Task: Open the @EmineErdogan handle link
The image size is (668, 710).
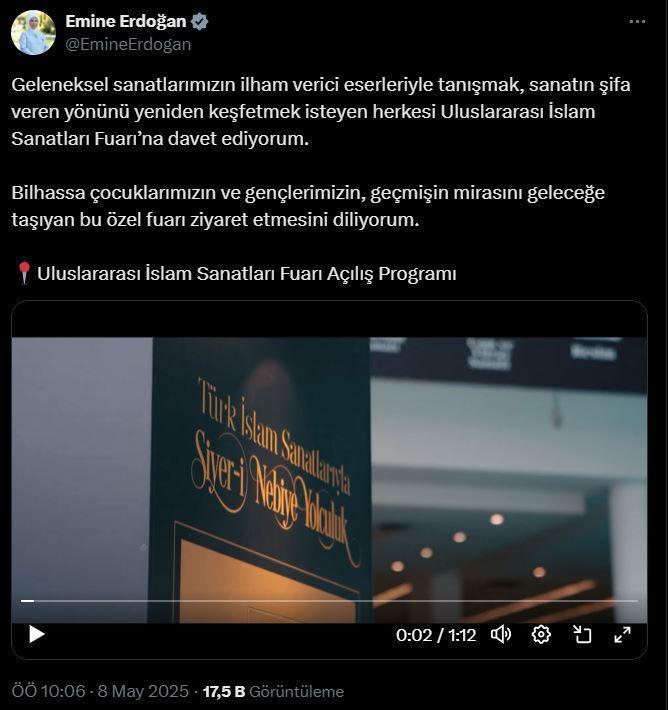Action: click(128, 44)
